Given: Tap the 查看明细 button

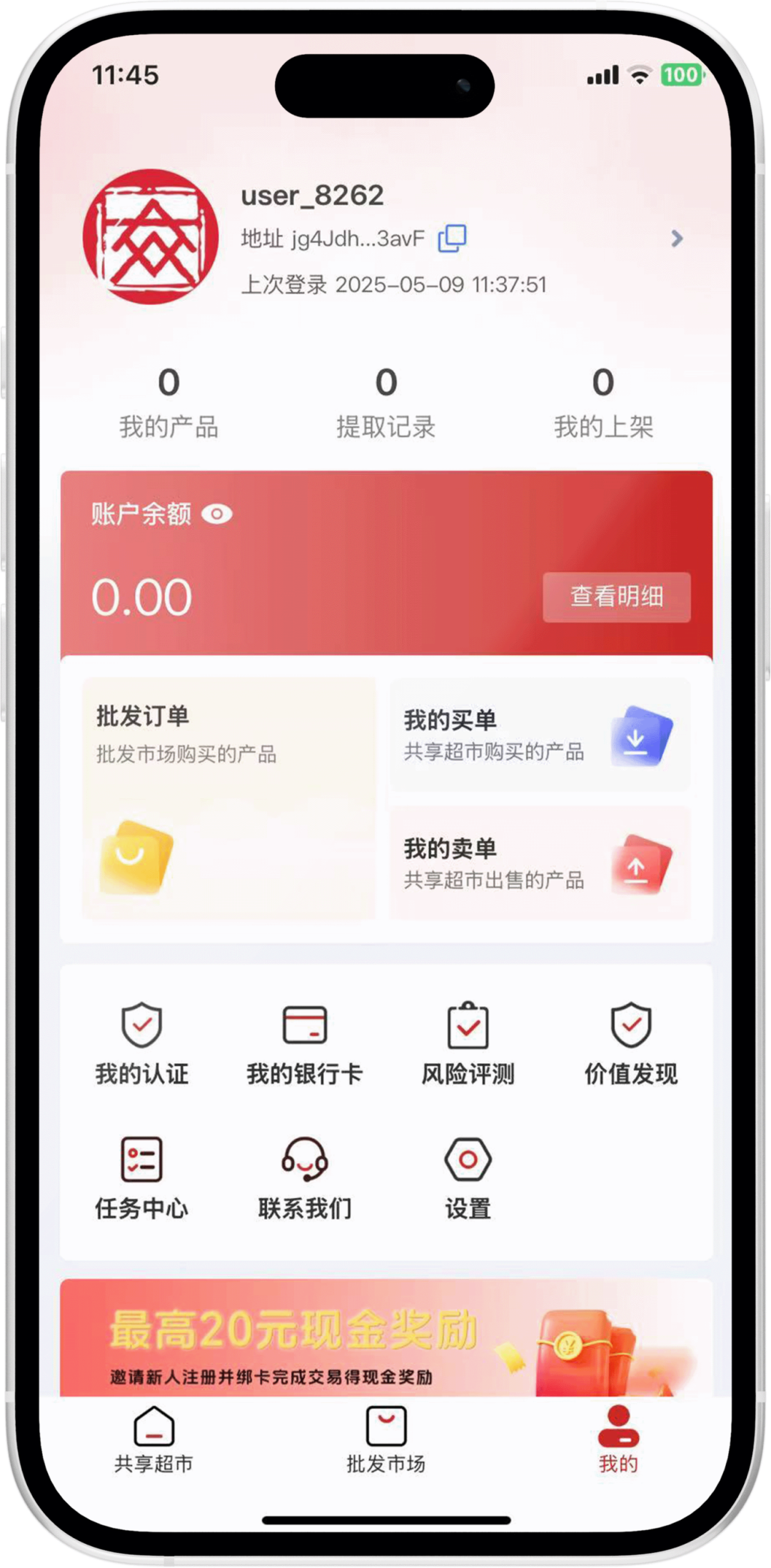Looking at the screenshot, I should pos(616,597).
